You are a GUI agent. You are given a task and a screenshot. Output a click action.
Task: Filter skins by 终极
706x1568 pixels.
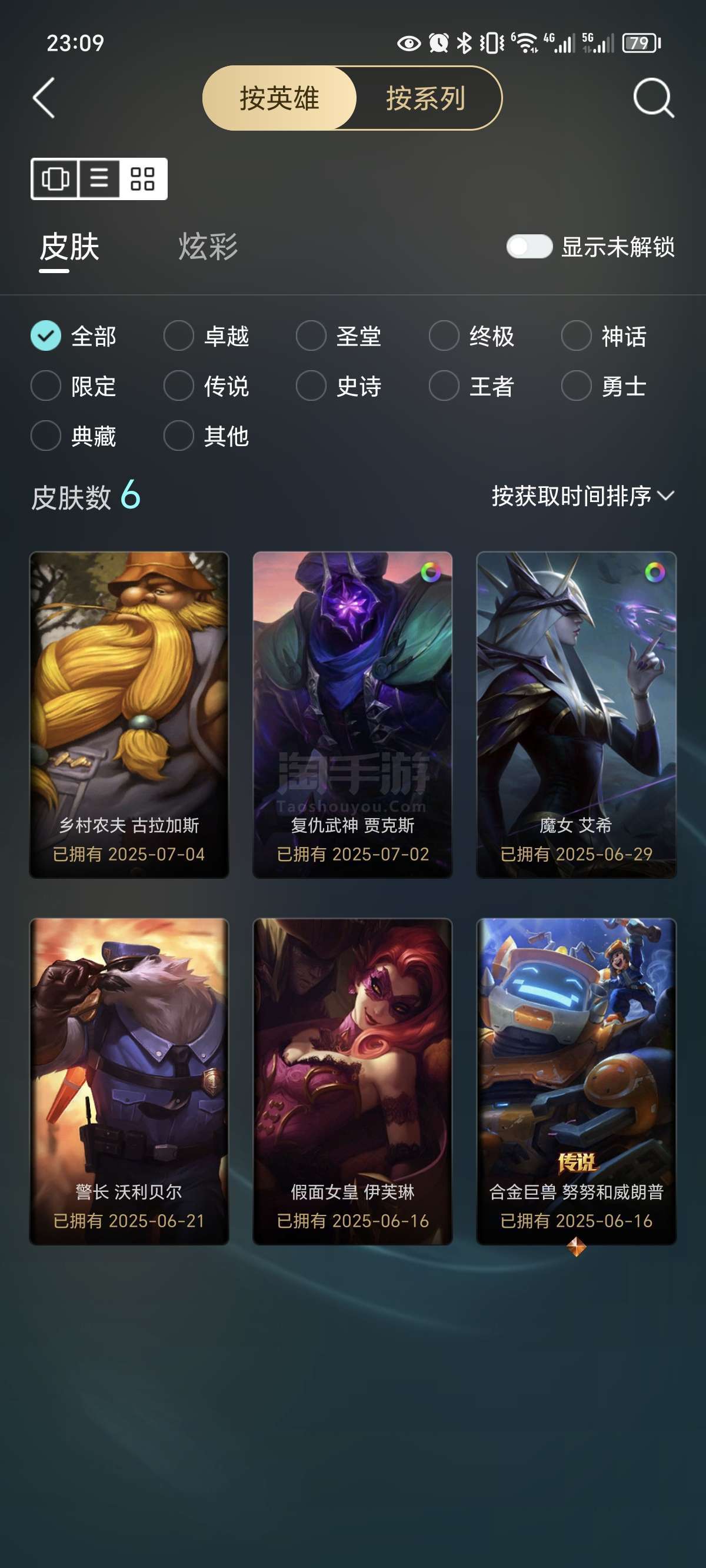pyautogui.click(x=472, y=336)
